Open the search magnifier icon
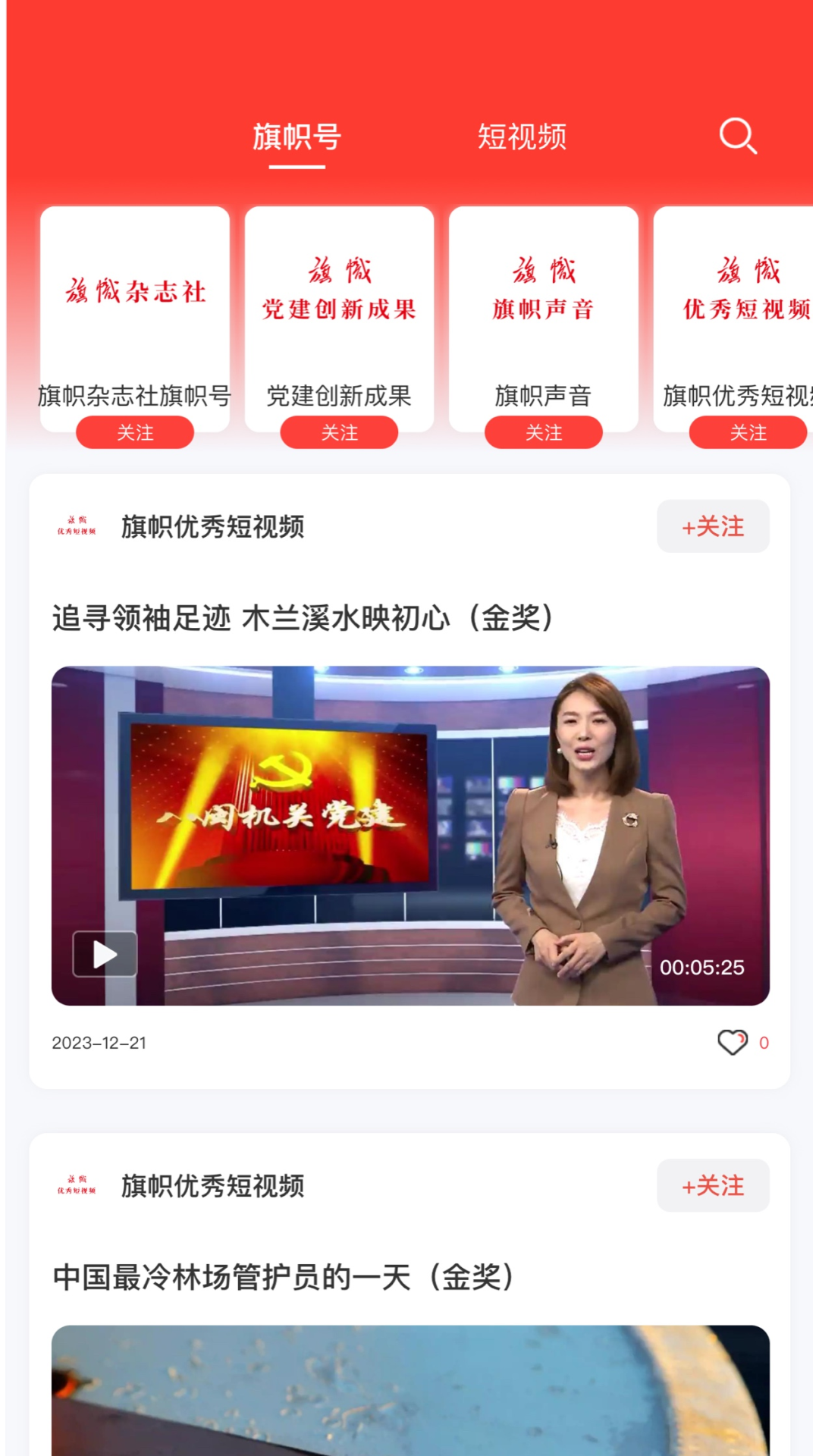The height and width of the screenshot is (1456, 819). 737,136
